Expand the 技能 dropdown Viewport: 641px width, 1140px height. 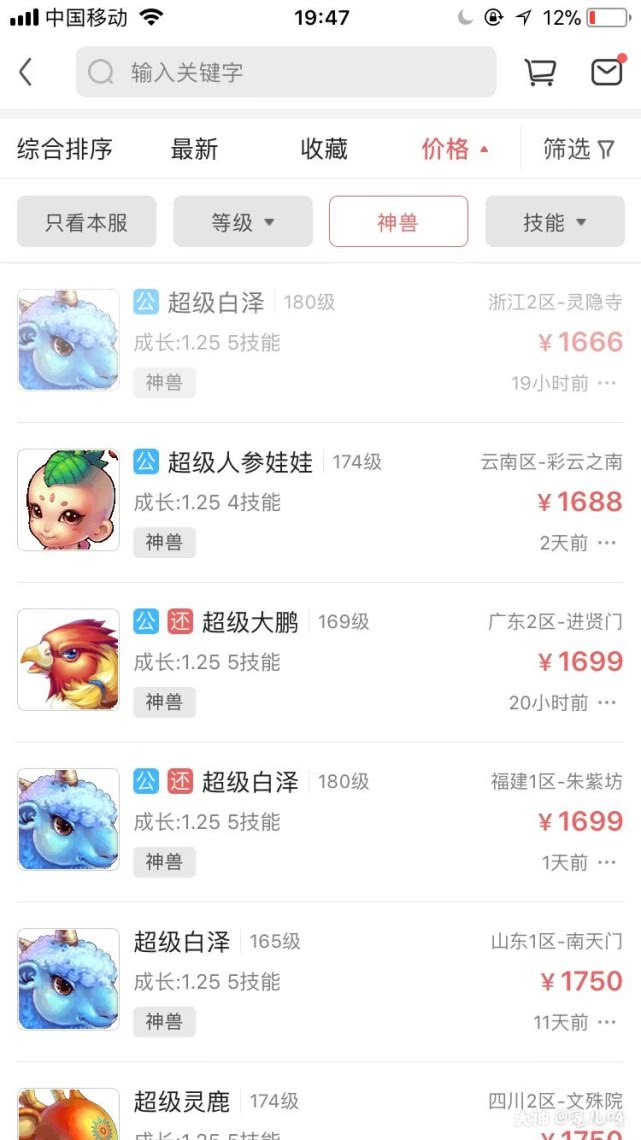tap(554, 221)
